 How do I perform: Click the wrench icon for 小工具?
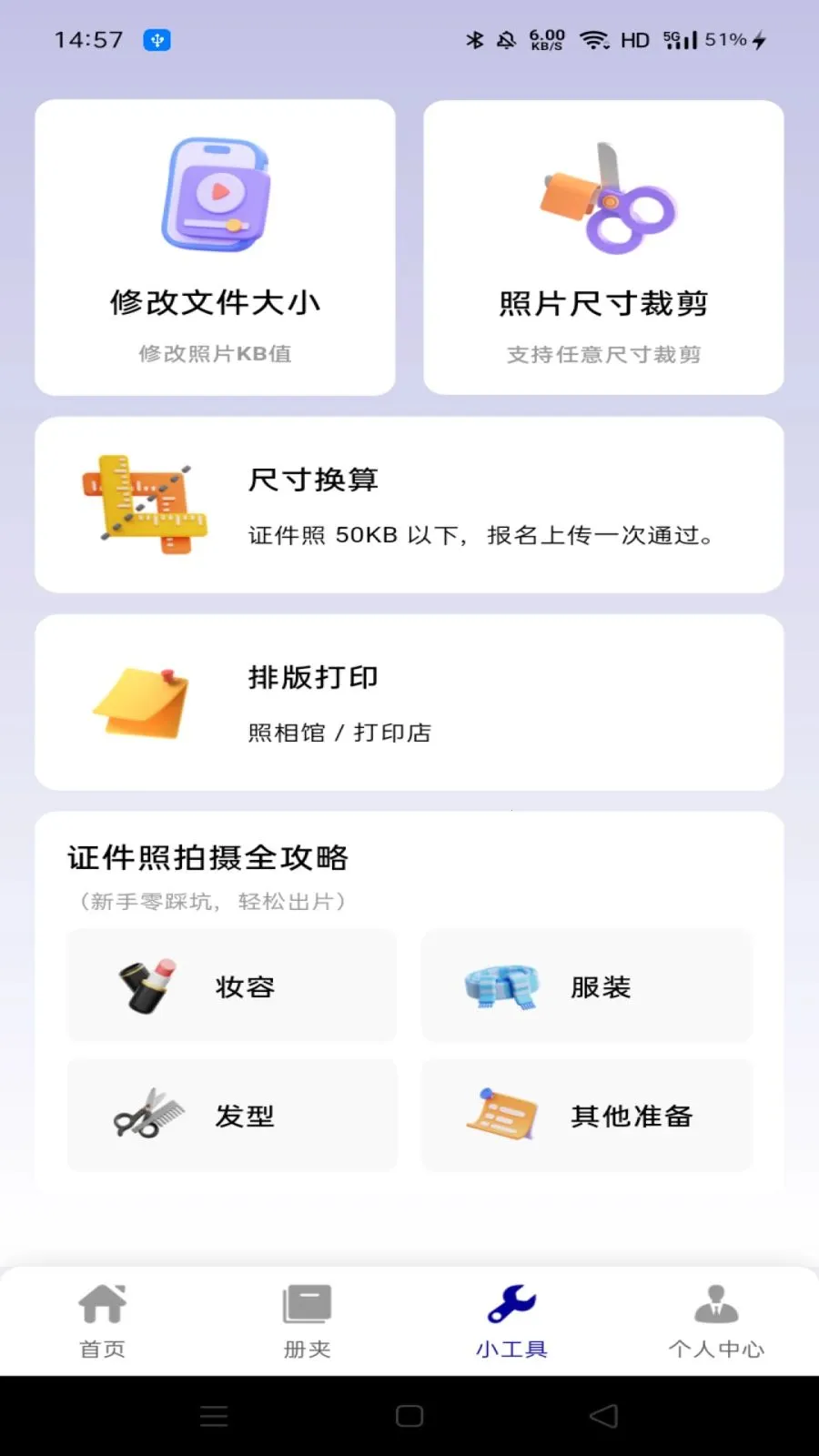pos(511,1303)
